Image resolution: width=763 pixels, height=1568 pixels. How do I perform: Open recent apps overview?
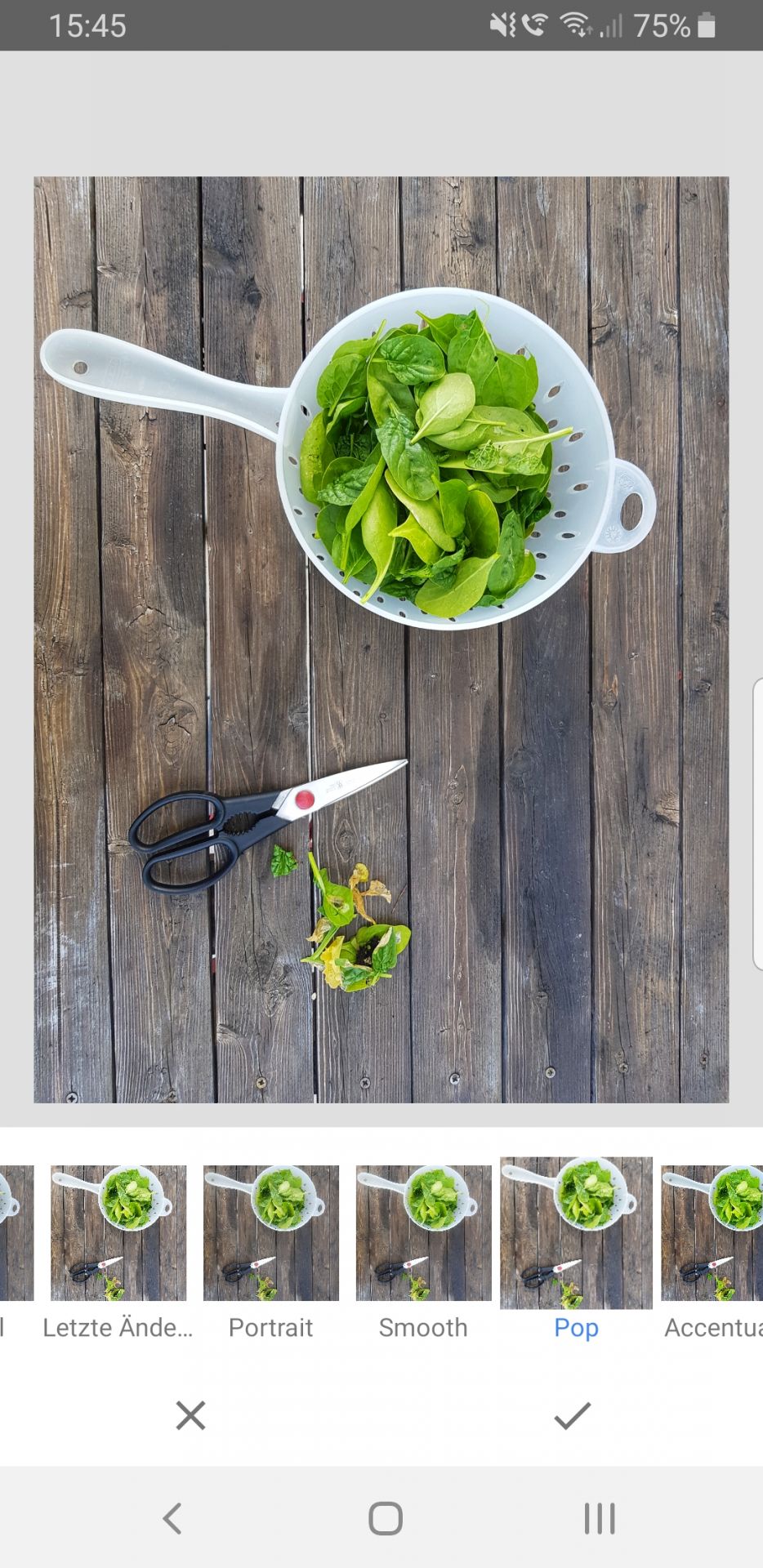[x=599, y=1518]
